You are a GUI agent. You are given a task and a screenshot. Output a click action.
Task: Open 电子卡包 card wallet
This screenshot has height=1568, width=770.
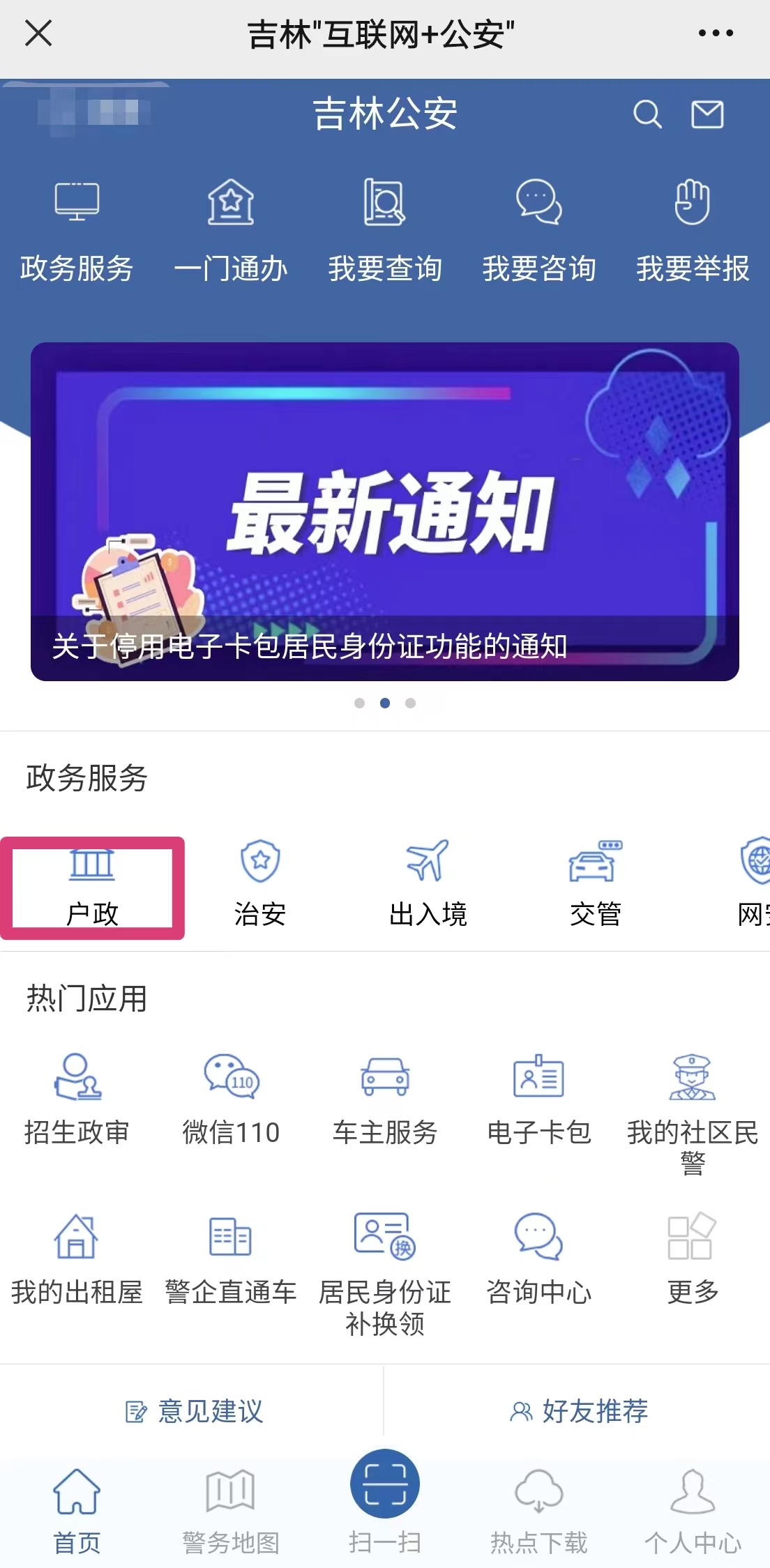pyautogui.click(x=538, y=1098)
